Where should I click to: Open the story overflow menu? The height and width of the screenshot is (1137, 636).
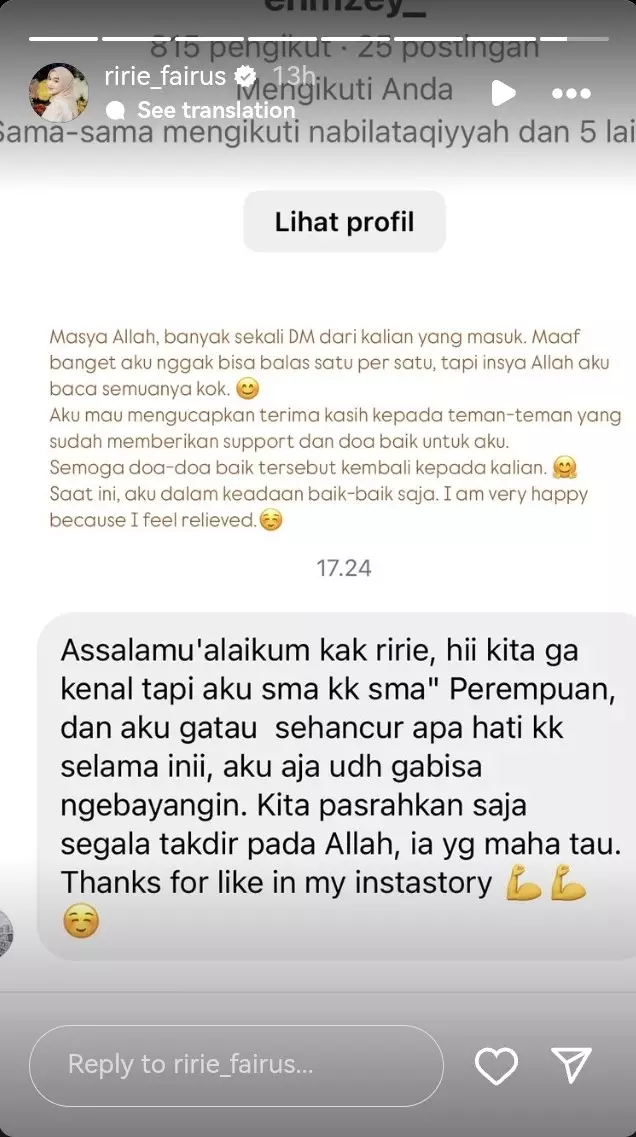571,94
